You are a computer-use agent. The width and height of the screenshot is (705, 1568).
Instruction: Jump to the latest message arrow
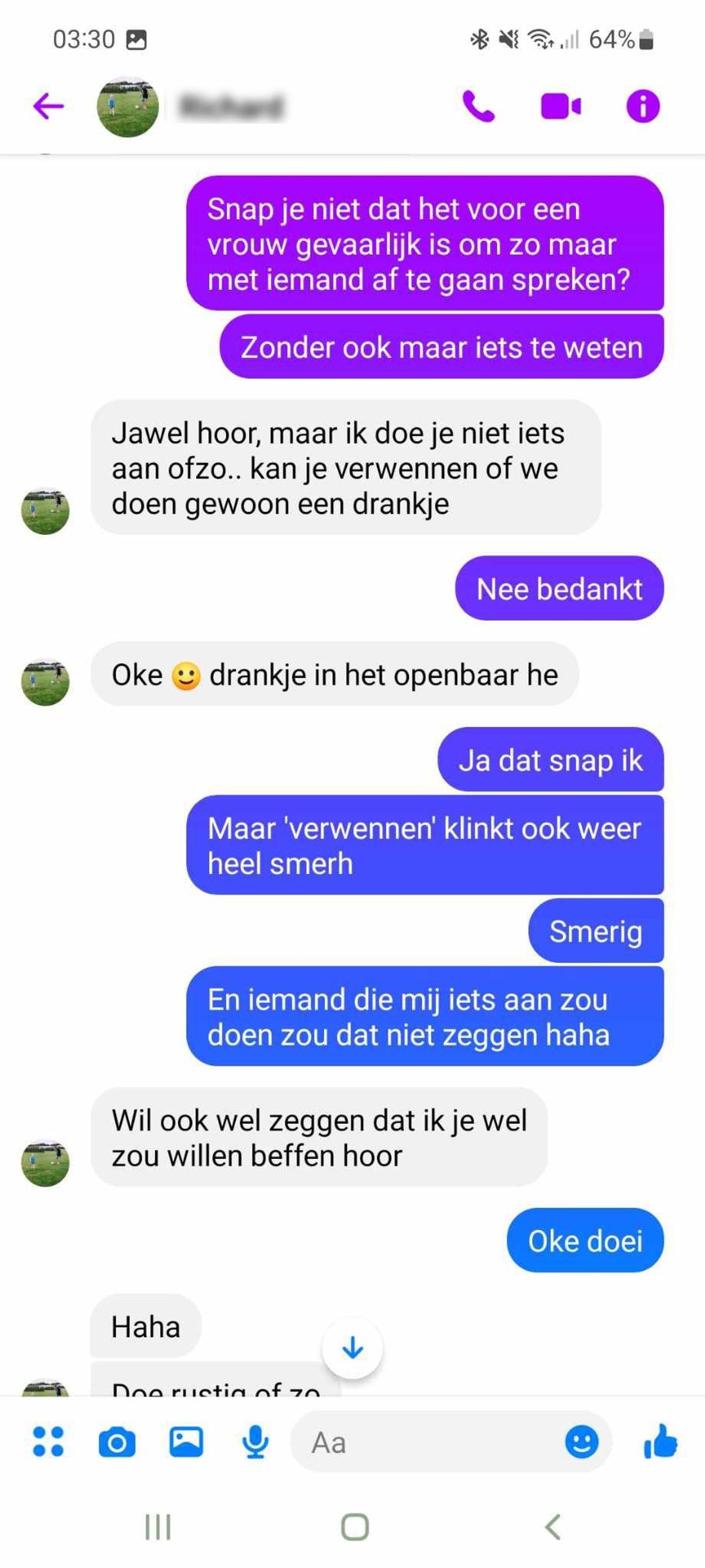coord(352,1348)
